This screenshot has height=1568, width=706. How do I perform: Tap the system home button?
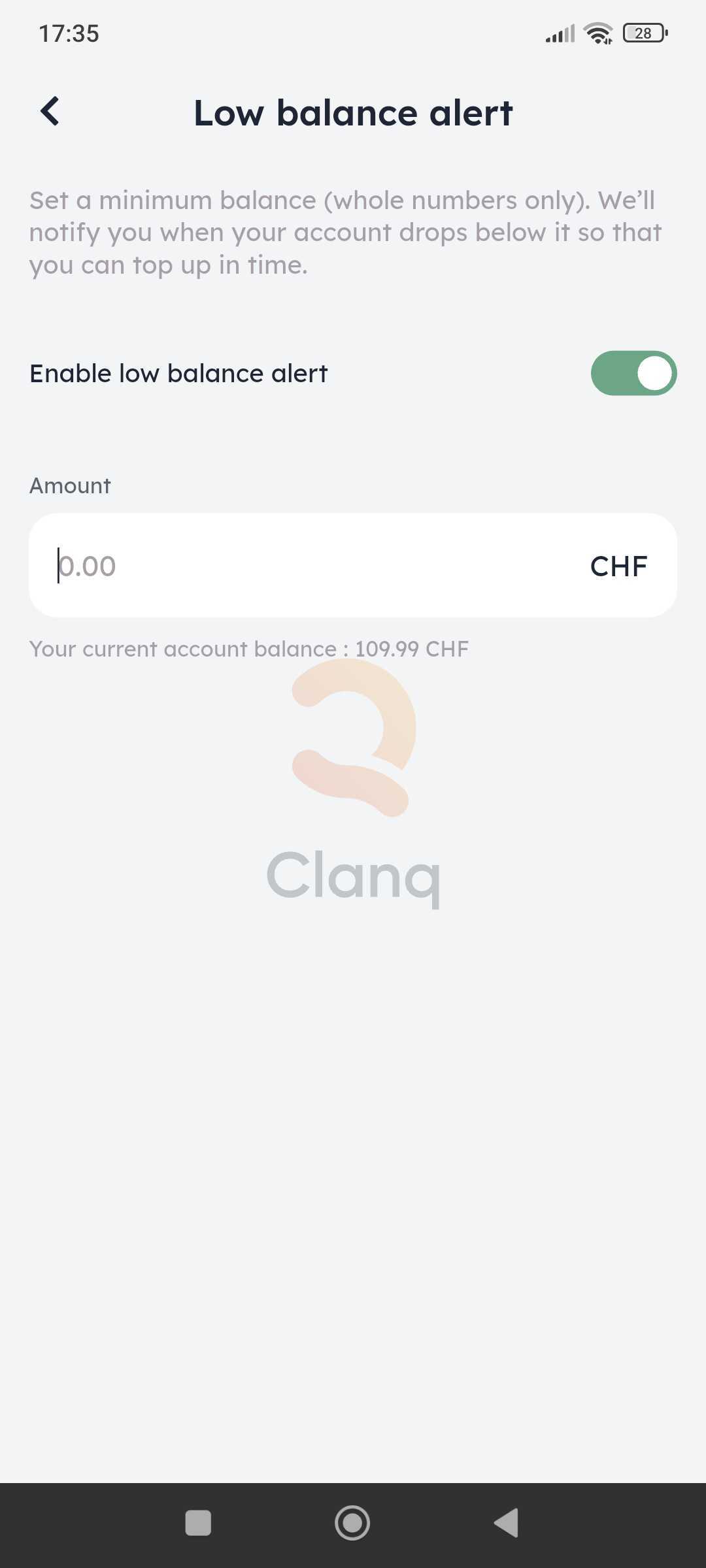(x=352, y=1523)
